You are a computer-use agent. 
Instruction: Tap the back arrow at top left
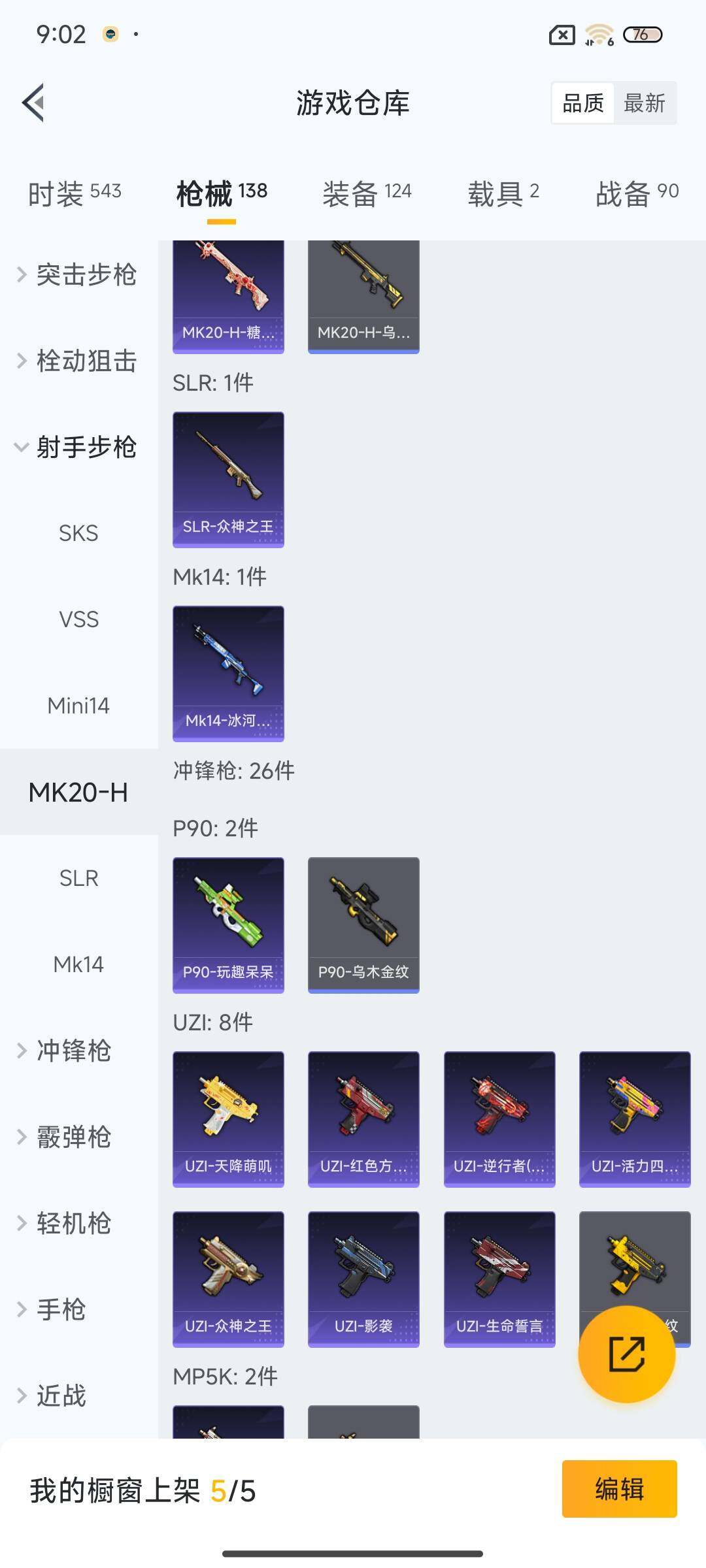[x=34, y=103]
